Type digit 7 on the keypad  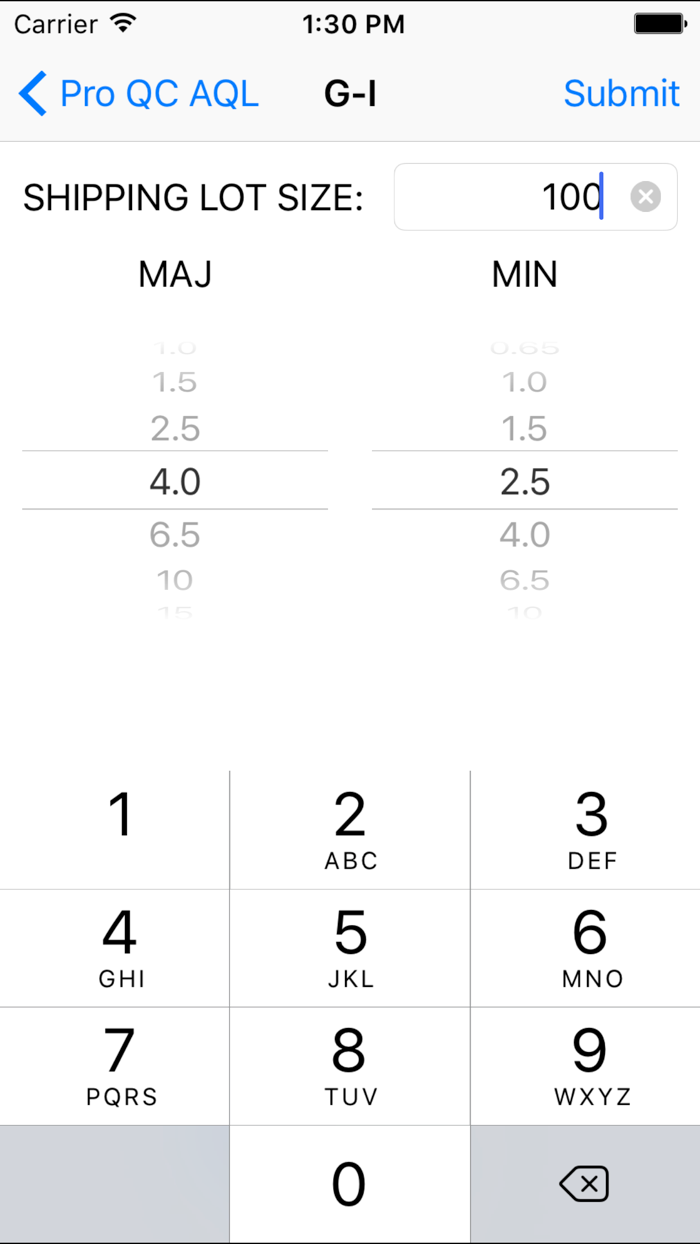(115, 1066)
